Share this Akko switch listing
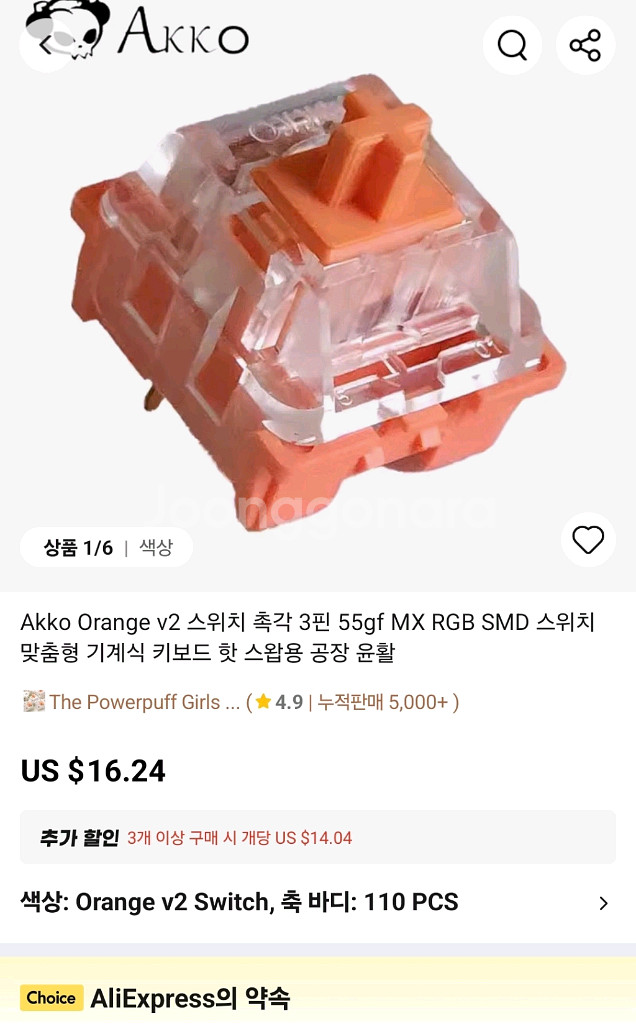This screenshot has height=1024, width=636. point(585,45)
